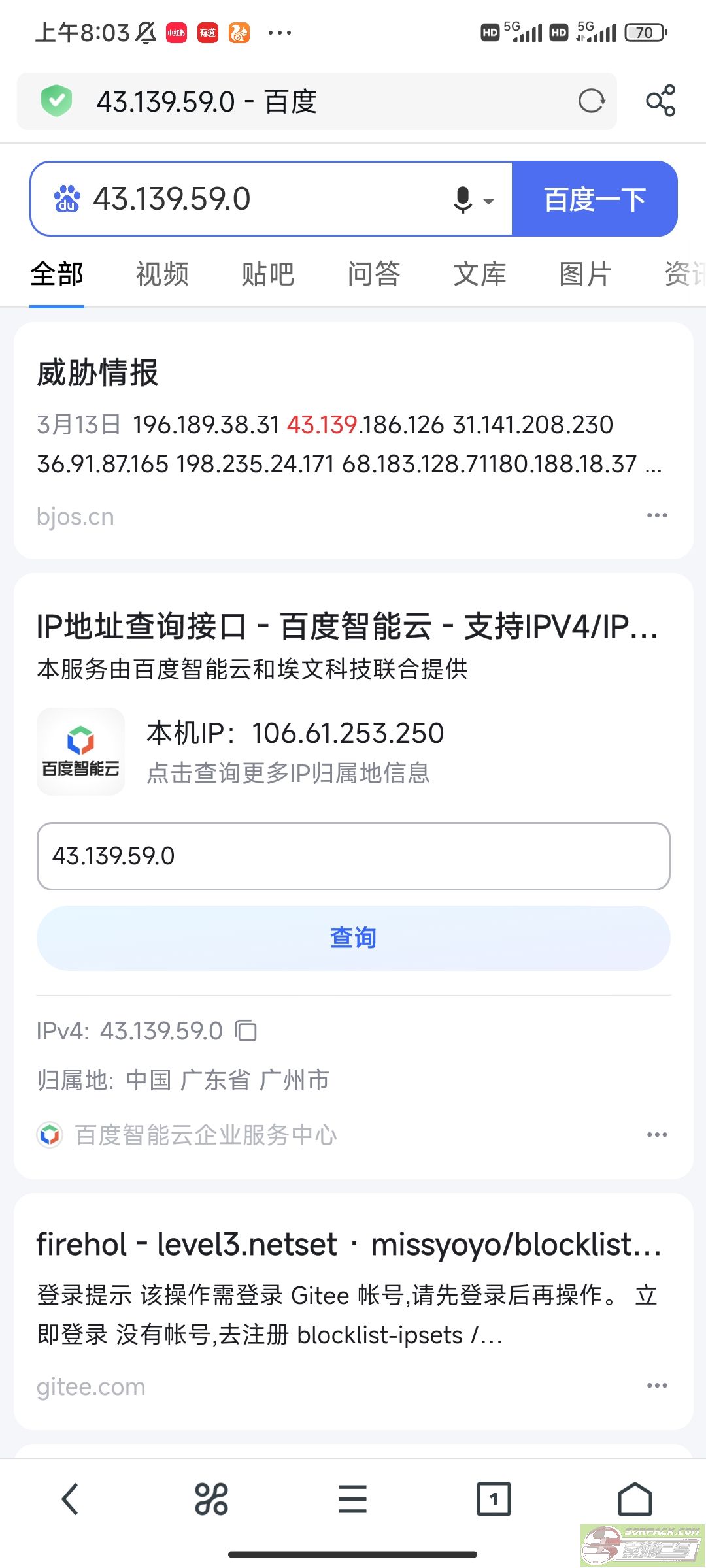This screenshot has width=706, height=1568.
Task: Switch to the 问答 tab
Action: (374, 274)
